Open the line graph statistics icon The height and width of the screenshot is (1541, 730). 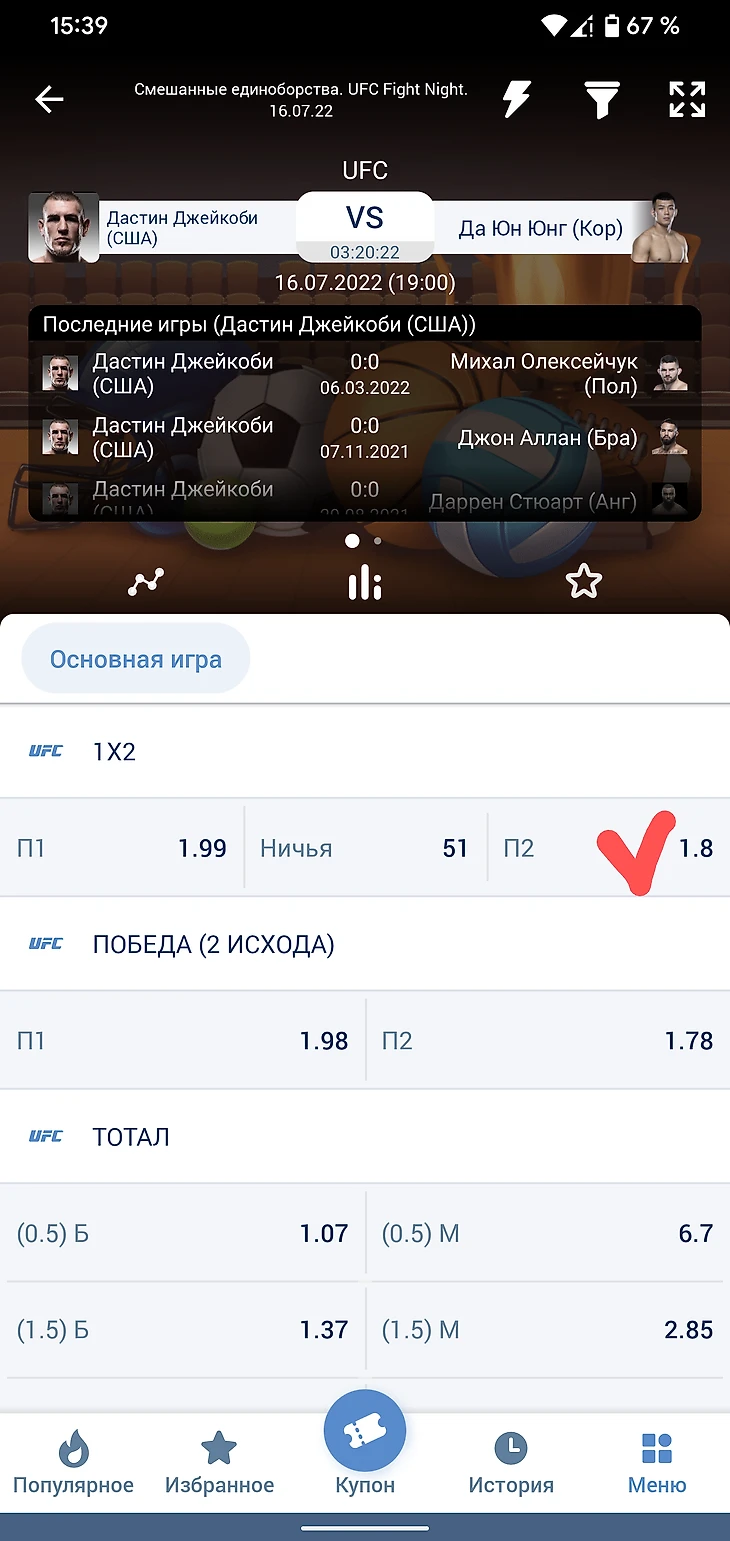(146, 582)
